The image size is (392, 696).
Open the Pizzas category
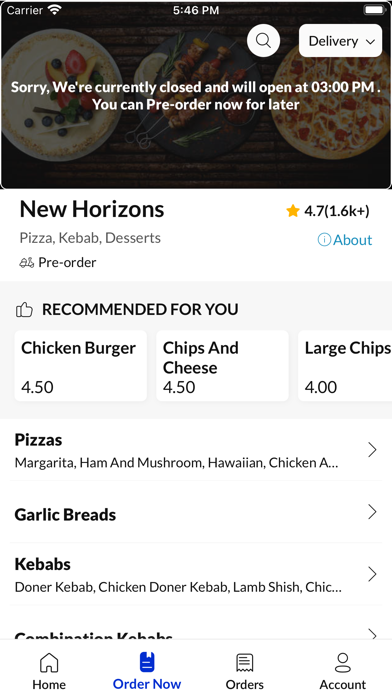(x=196, y=450)
